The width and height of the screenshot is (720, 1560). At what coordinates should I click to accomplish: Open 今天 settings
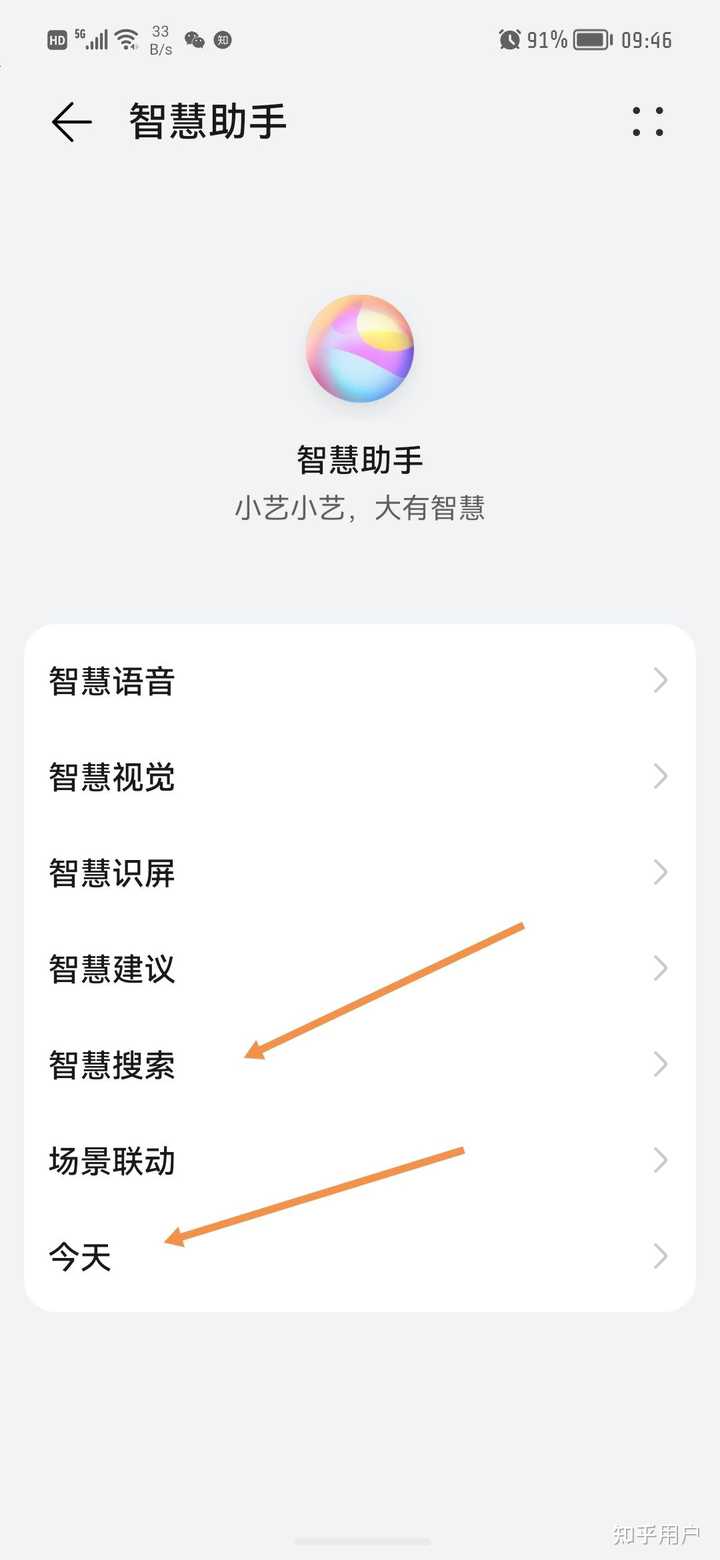tap(359, 1257)
